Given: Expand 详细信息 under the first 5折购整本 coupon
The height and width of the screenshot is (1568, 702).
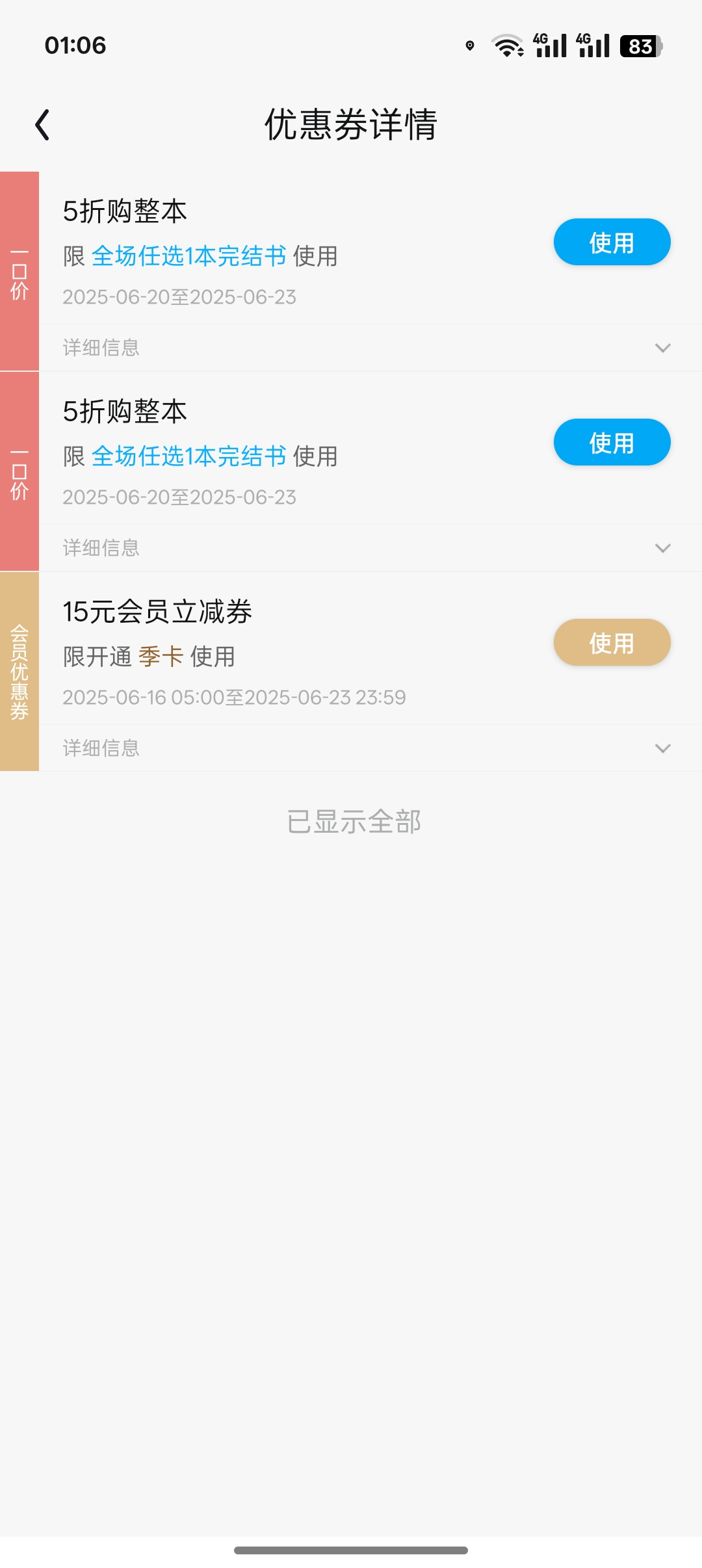Looking at the screenshot, I should tap(370, 348).
